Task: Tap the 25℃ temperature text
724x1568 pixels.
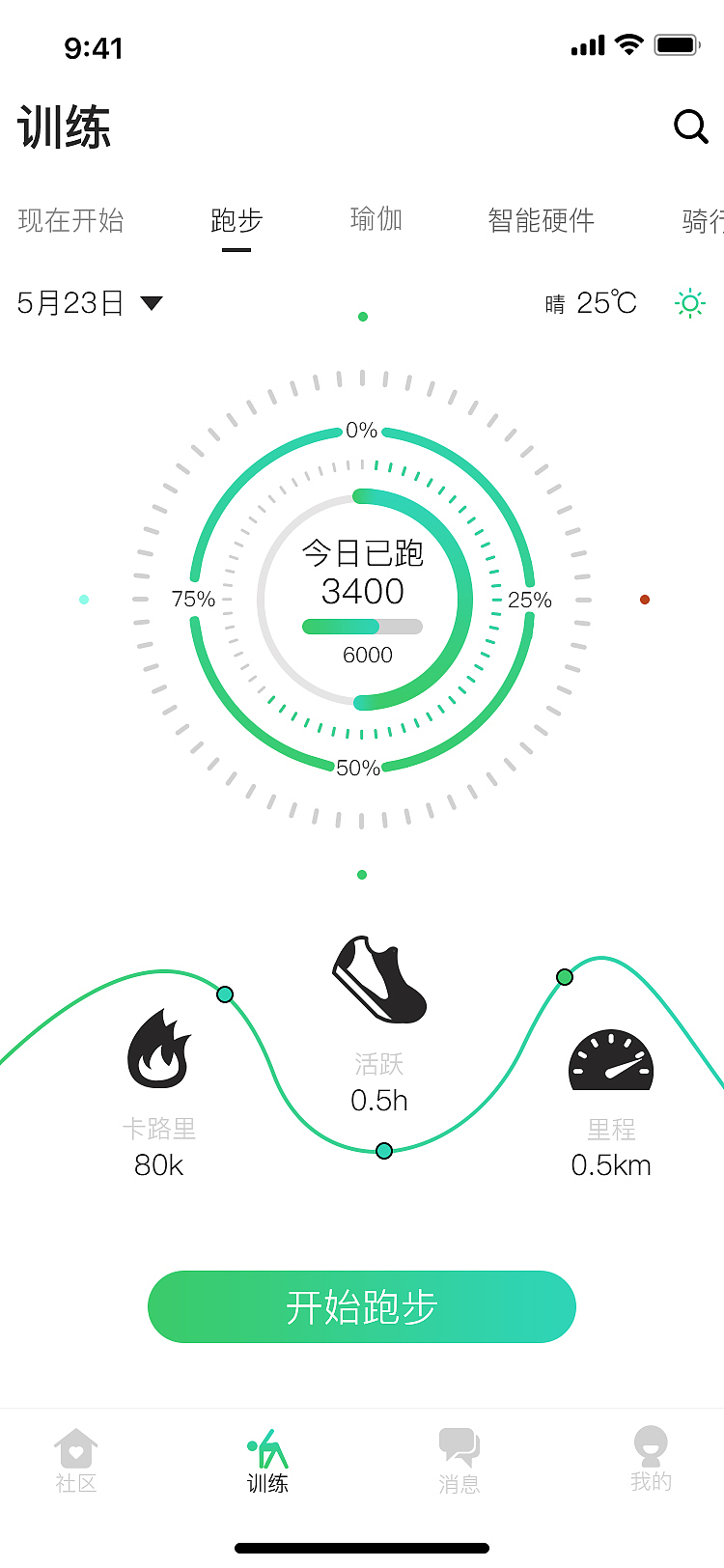Action: 606,302
